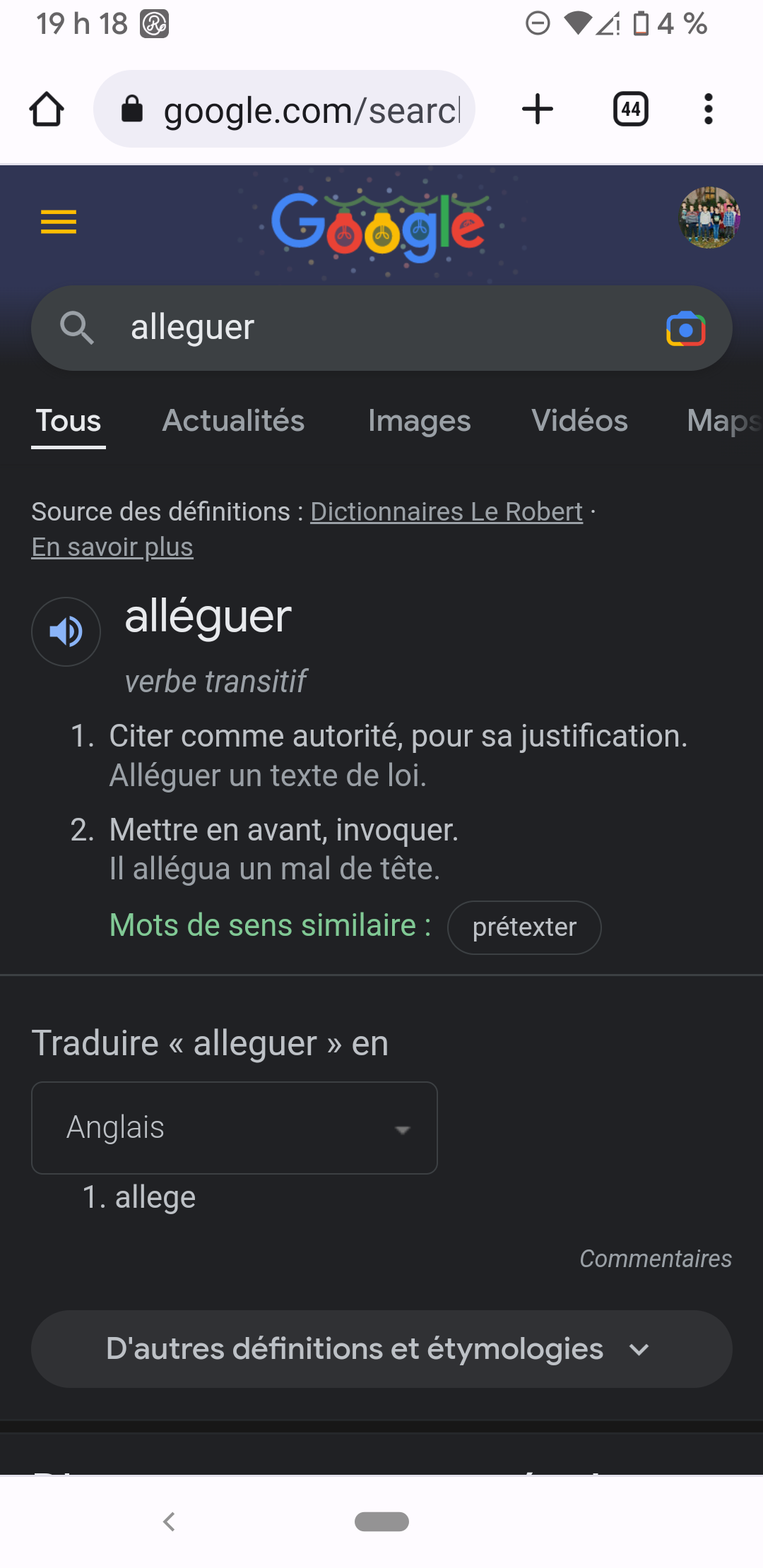Viewport: 763px width, 1568px height.
Task: Open a new browser tab
Action: point(538,109)
